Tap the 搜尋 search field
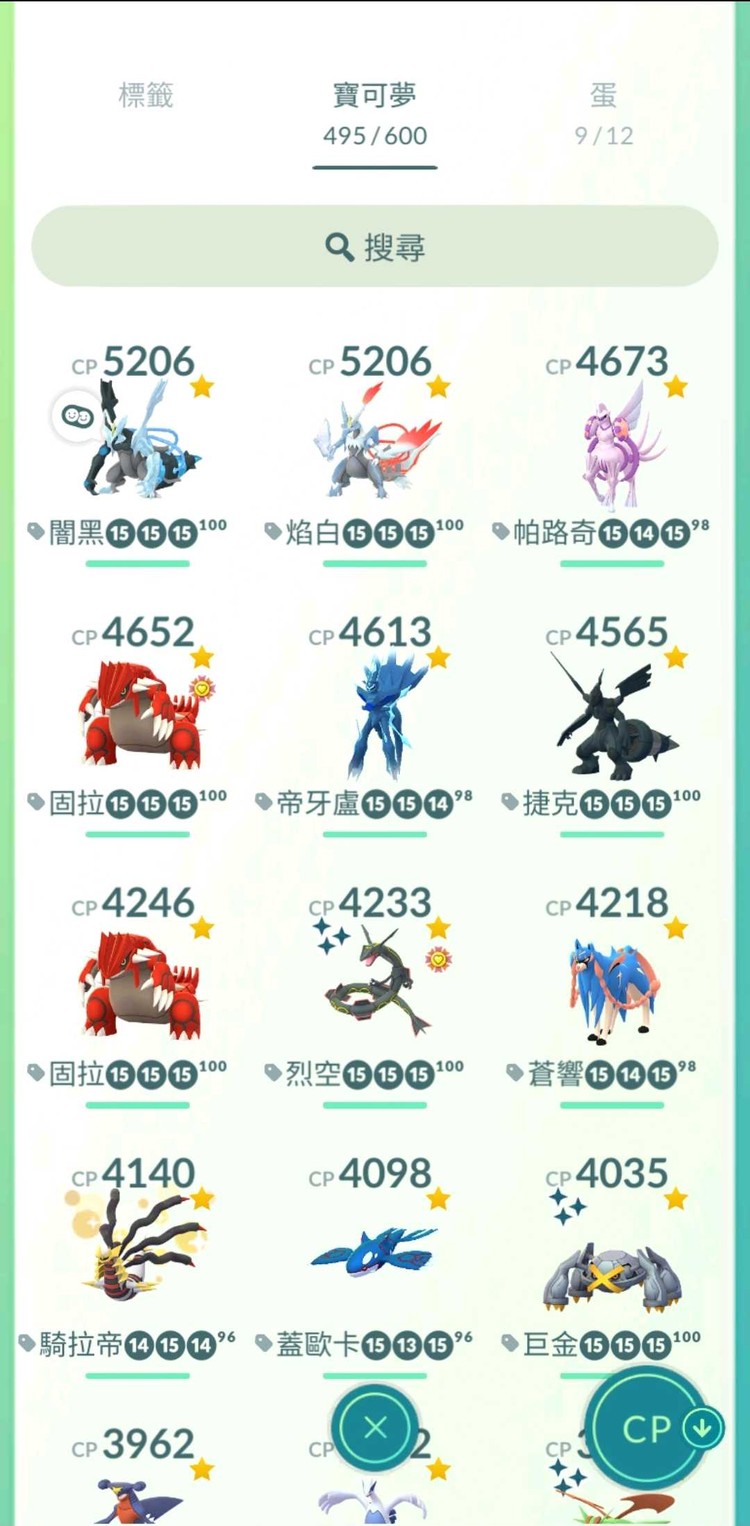The image size is (750, 1526). (x=375, y=247)
